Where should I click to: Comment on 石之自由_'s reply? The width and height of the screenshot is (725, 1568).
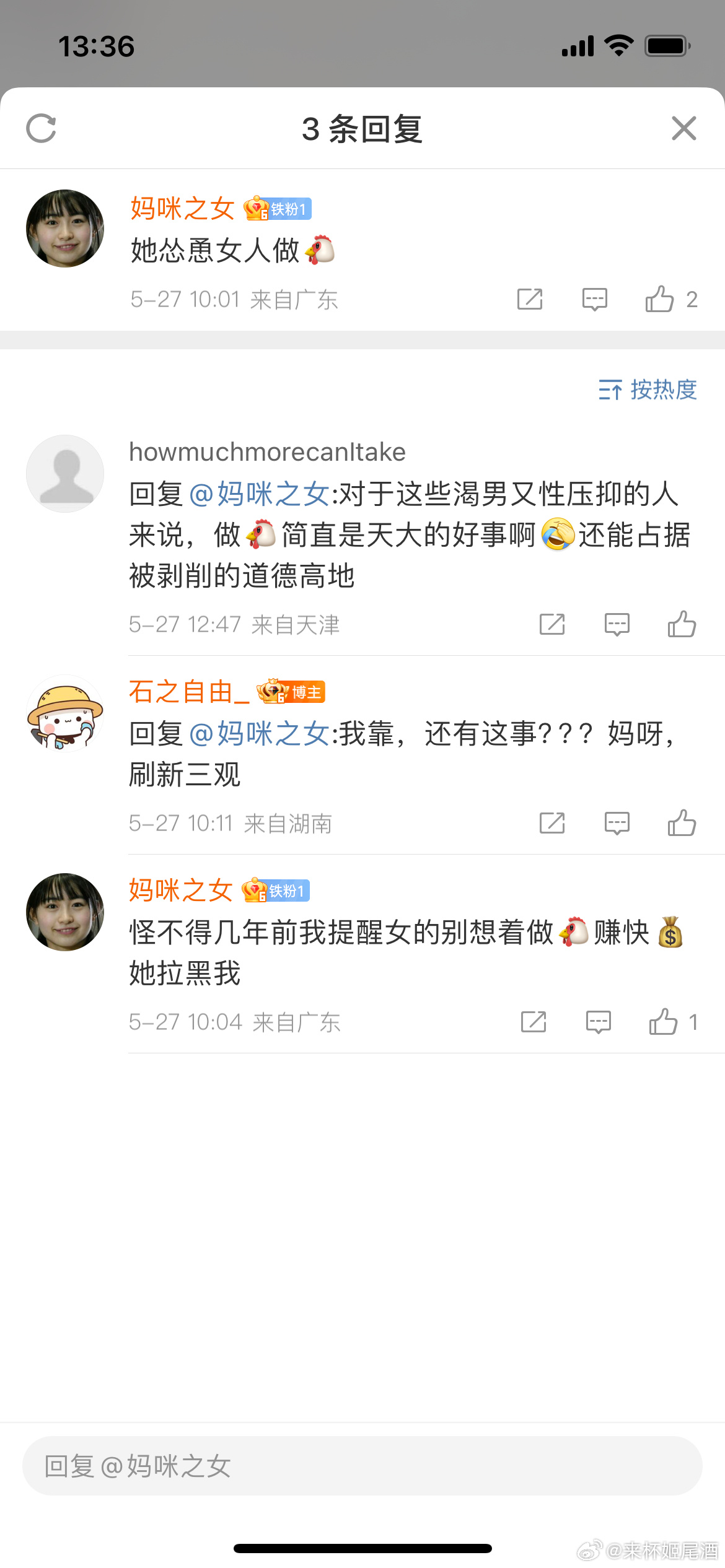click(x=617, y=823)
